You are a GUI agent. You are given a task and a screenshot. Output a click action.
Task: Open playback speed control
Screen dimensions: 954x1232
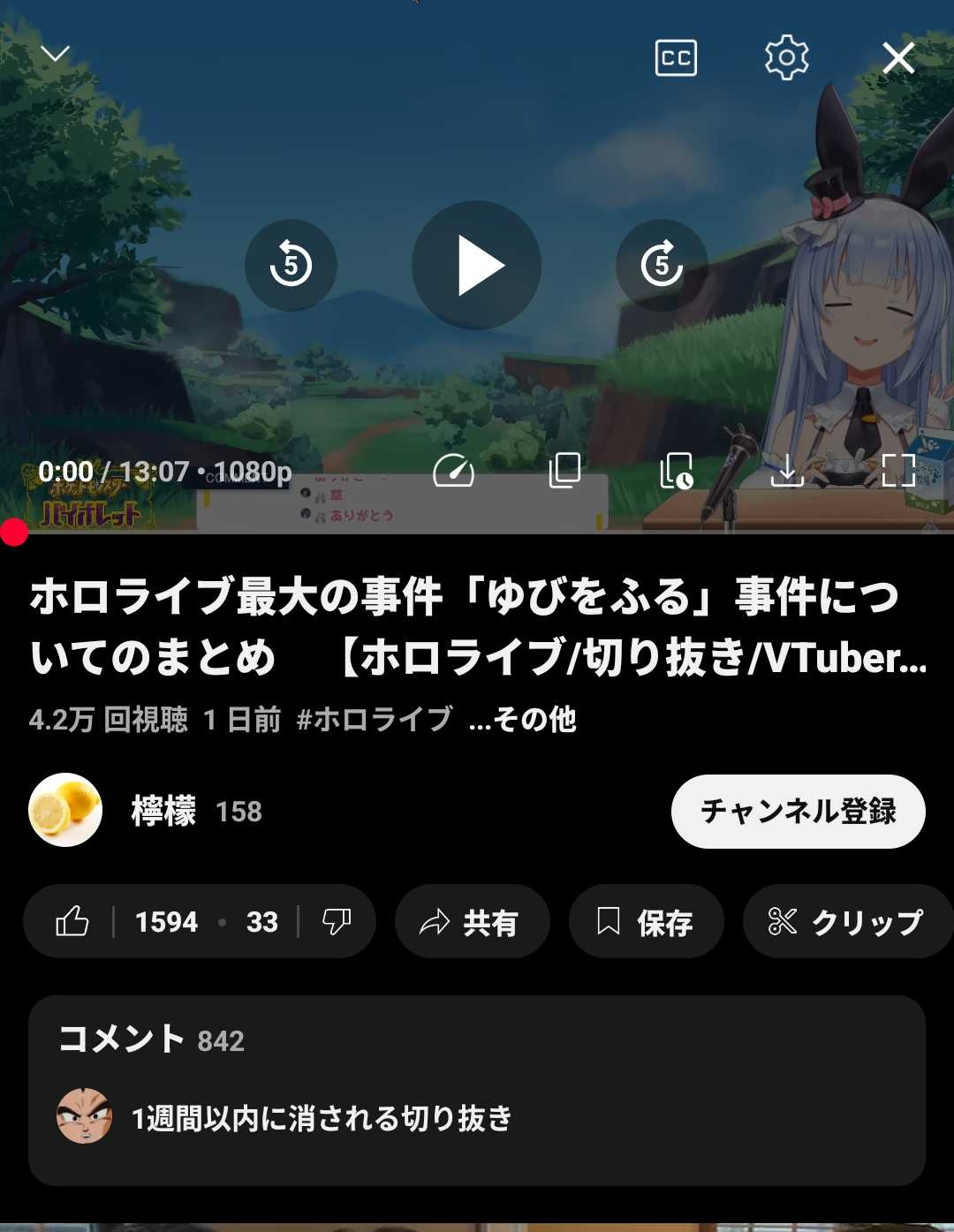pos(453,471)
